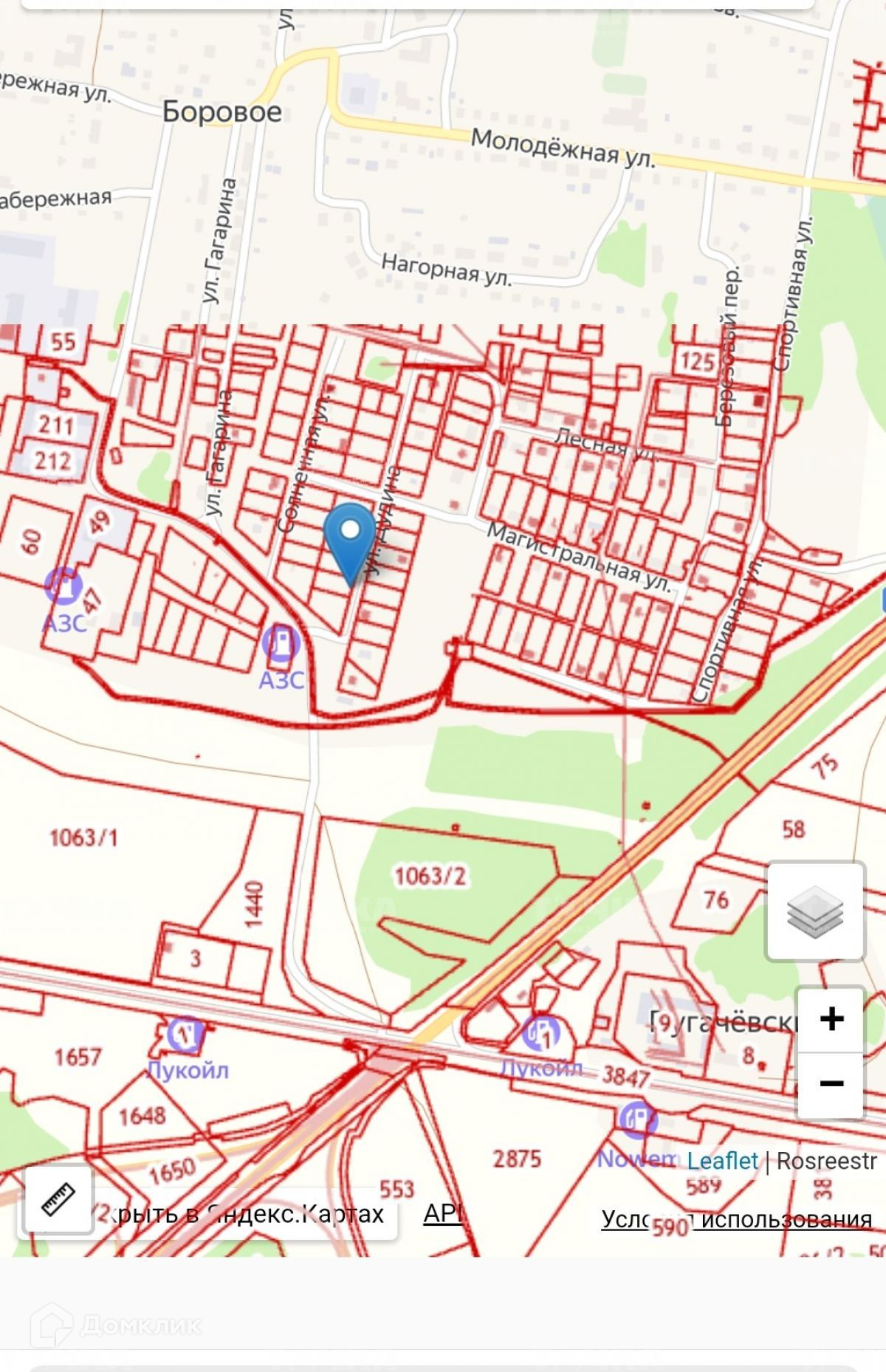Viewport: 886px width, 1372px height.
Task: Open the map layers selector
Action: tap(815, 911)
